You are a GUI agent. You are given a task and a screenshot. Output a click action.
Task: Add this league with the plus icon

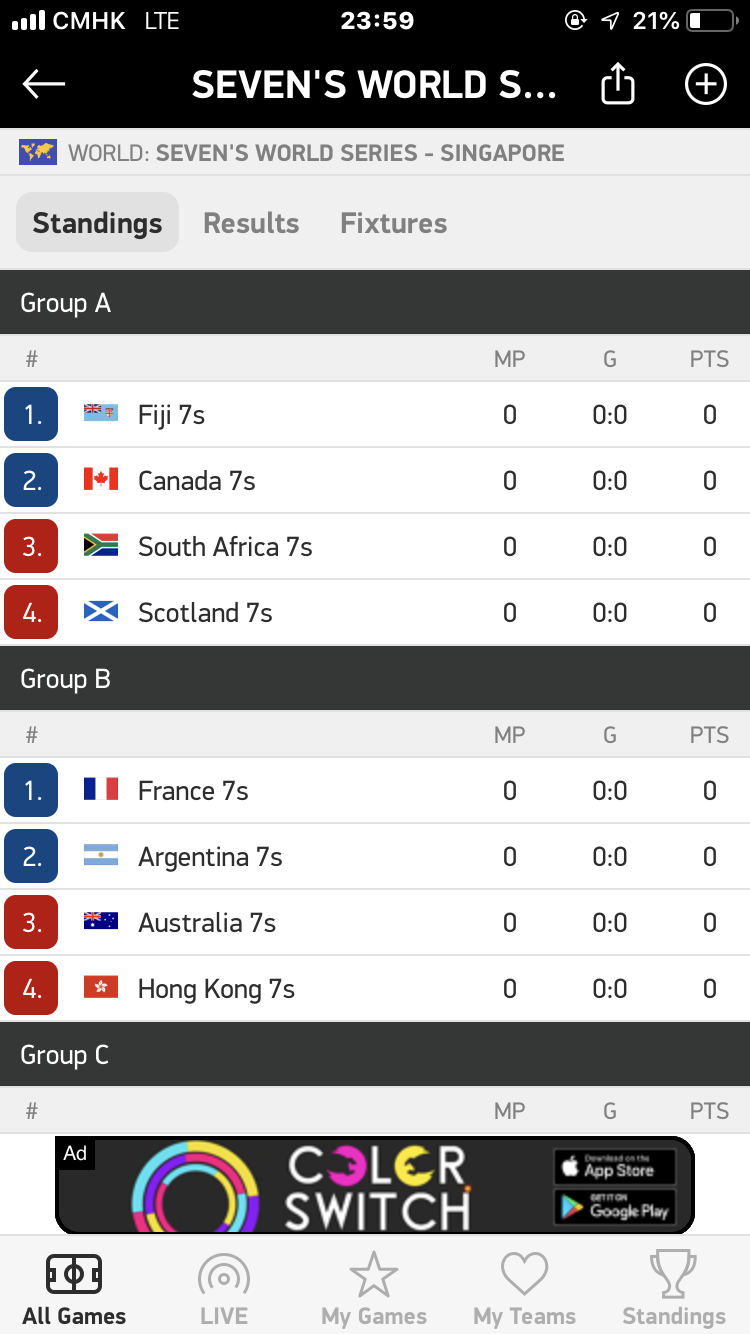point(705,84)
